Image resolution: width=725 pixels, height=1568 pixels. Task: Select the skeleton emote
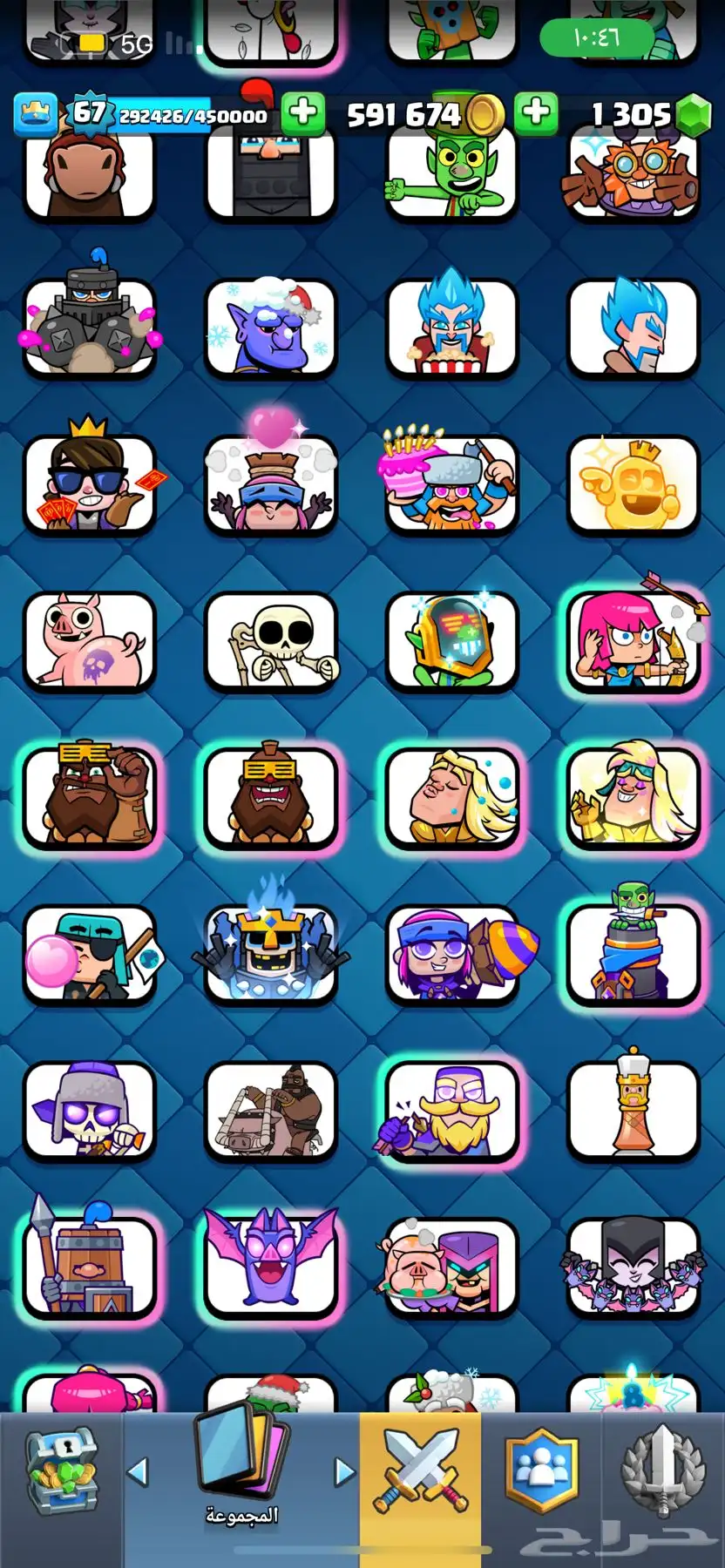pyautogui.click(x=271, y=640)
